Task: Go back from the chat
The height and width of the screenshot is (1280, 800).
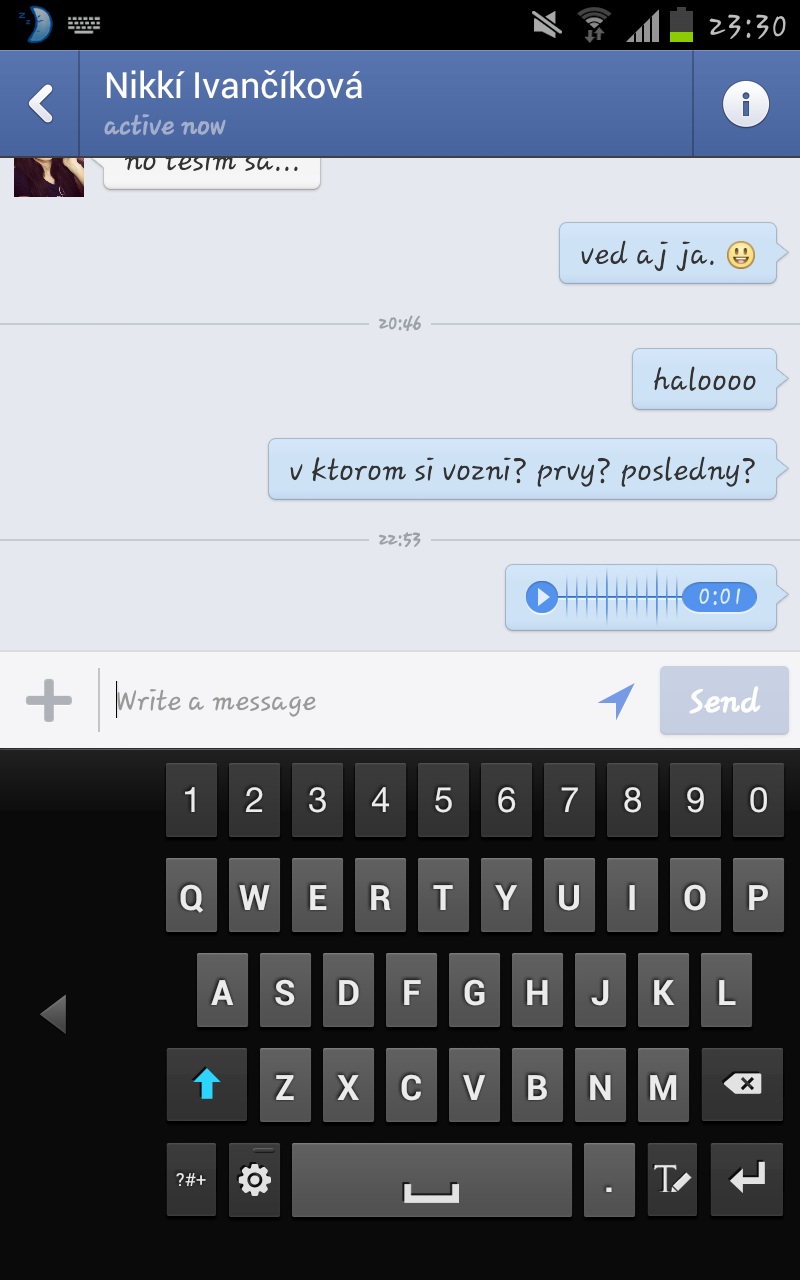Action: click(40, 103)
